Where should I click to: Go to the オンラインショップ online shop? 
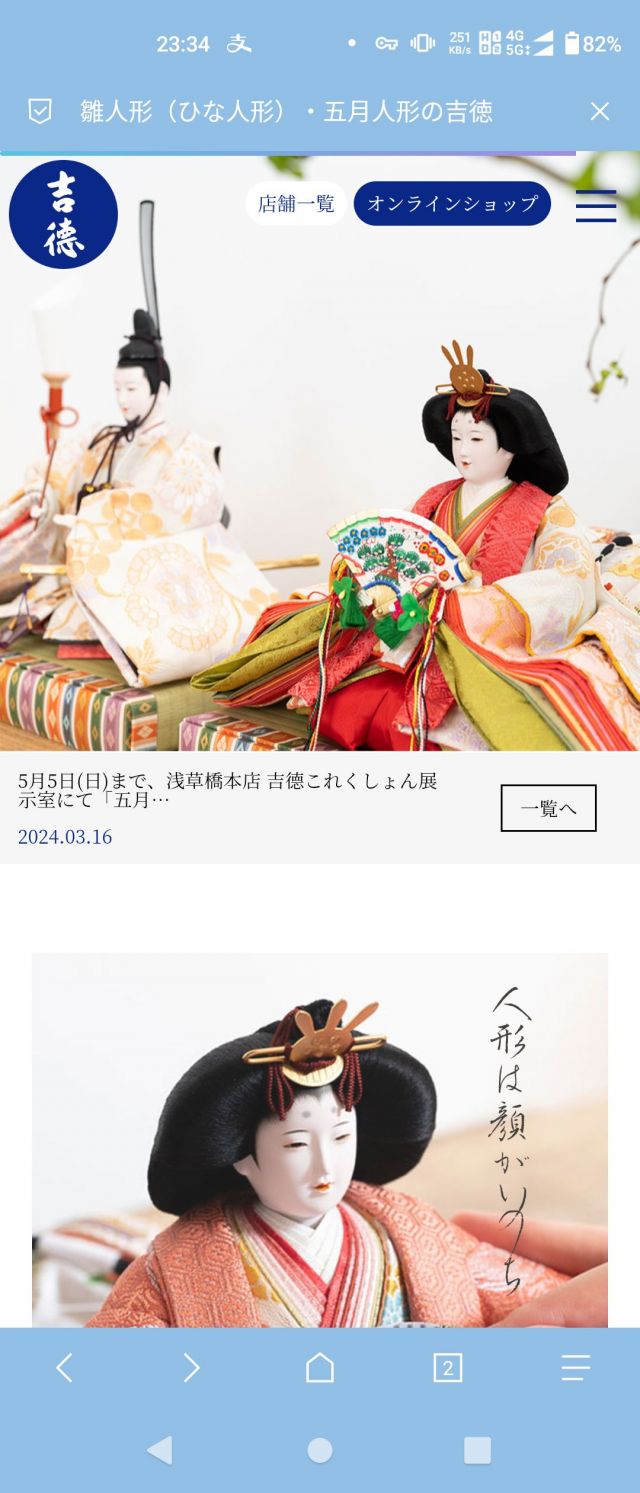pos(452,203)
